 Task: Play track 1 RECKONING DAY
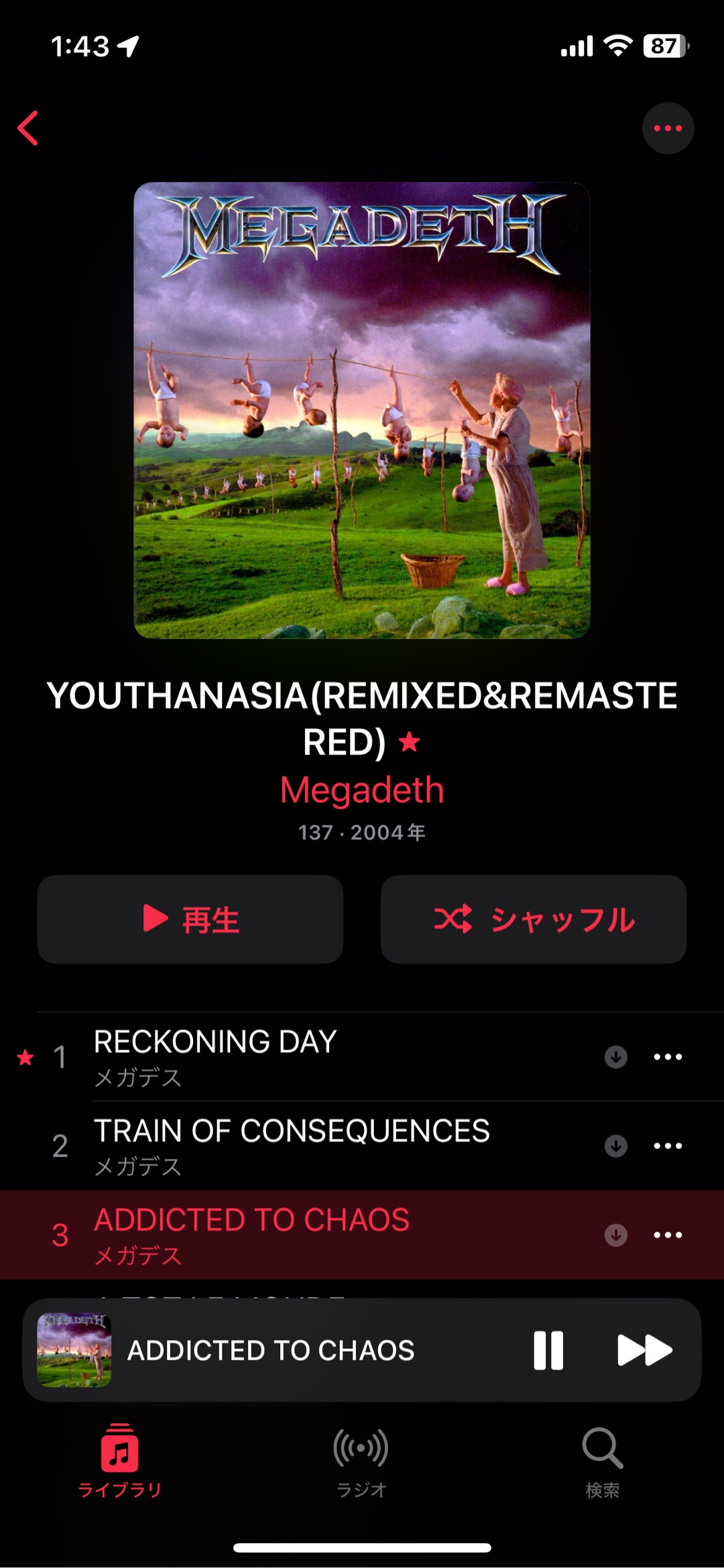(268, 1056)
